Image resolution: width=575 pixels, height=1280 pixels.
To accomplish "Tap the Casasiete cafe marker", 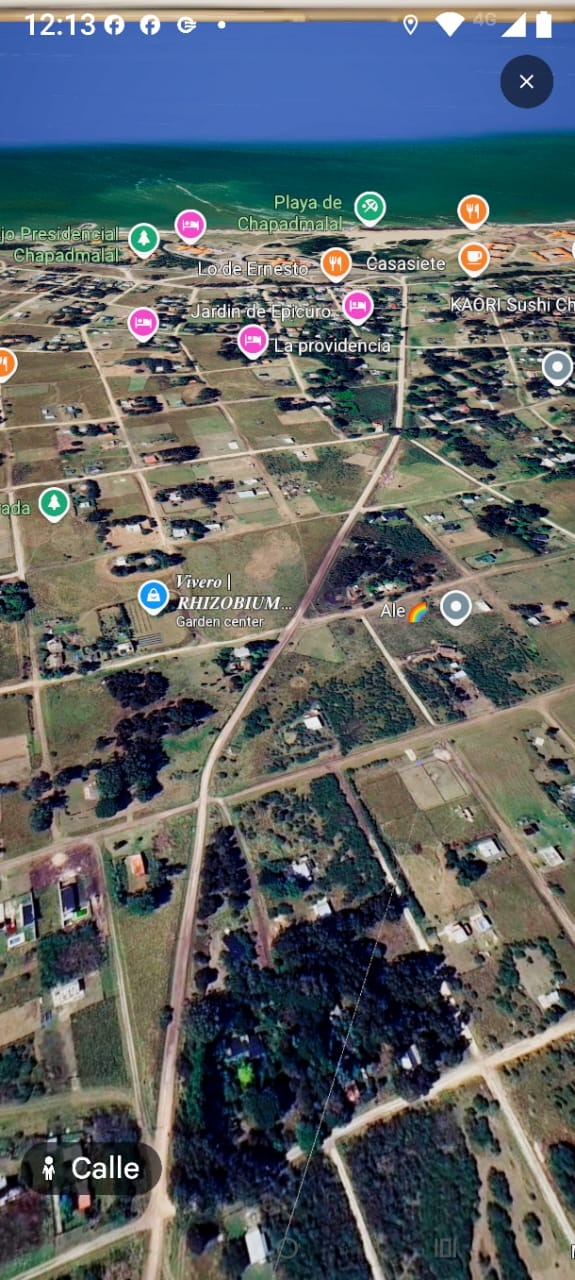I will [474, 259].
